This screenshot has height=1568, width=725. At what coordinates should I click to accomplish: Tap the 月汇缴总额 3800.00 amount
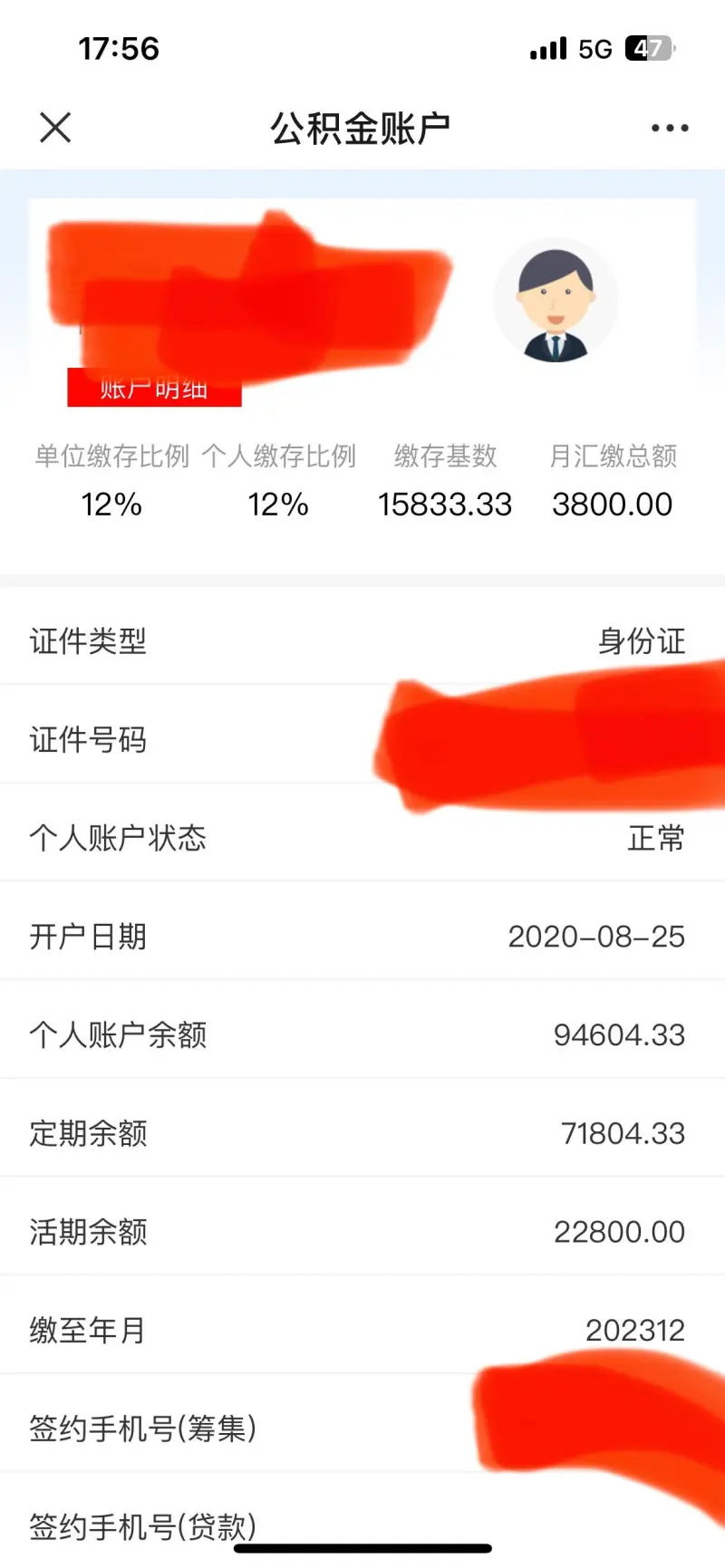click(613, 505)
